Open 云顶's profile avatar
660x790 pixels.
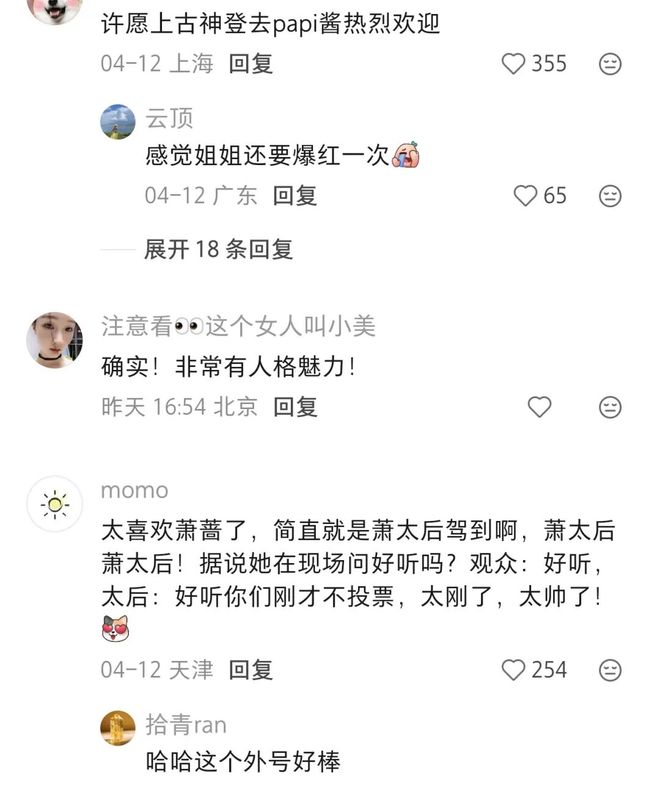tap(118, 121)
